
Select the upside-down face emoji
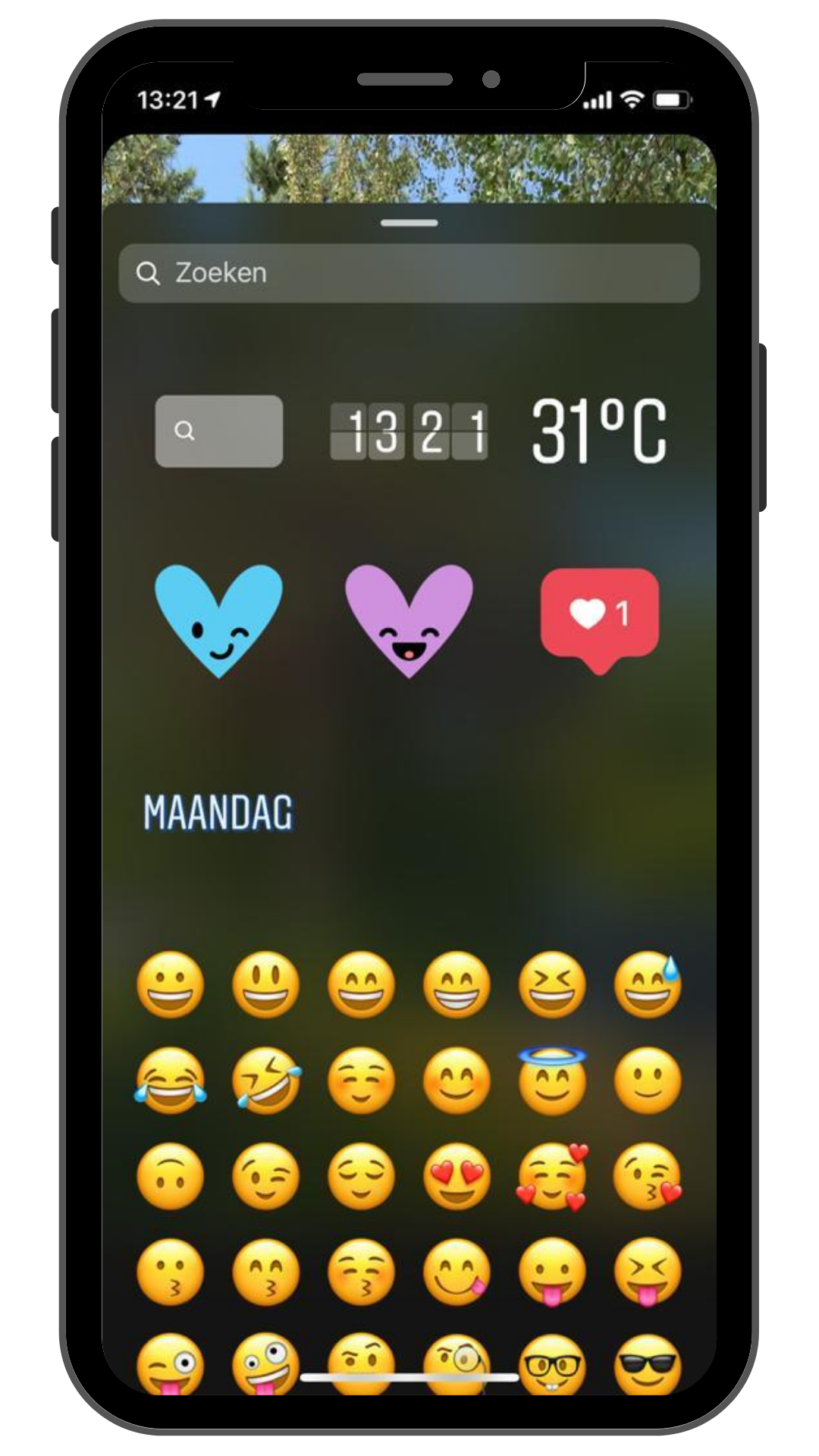[171, 1175]
